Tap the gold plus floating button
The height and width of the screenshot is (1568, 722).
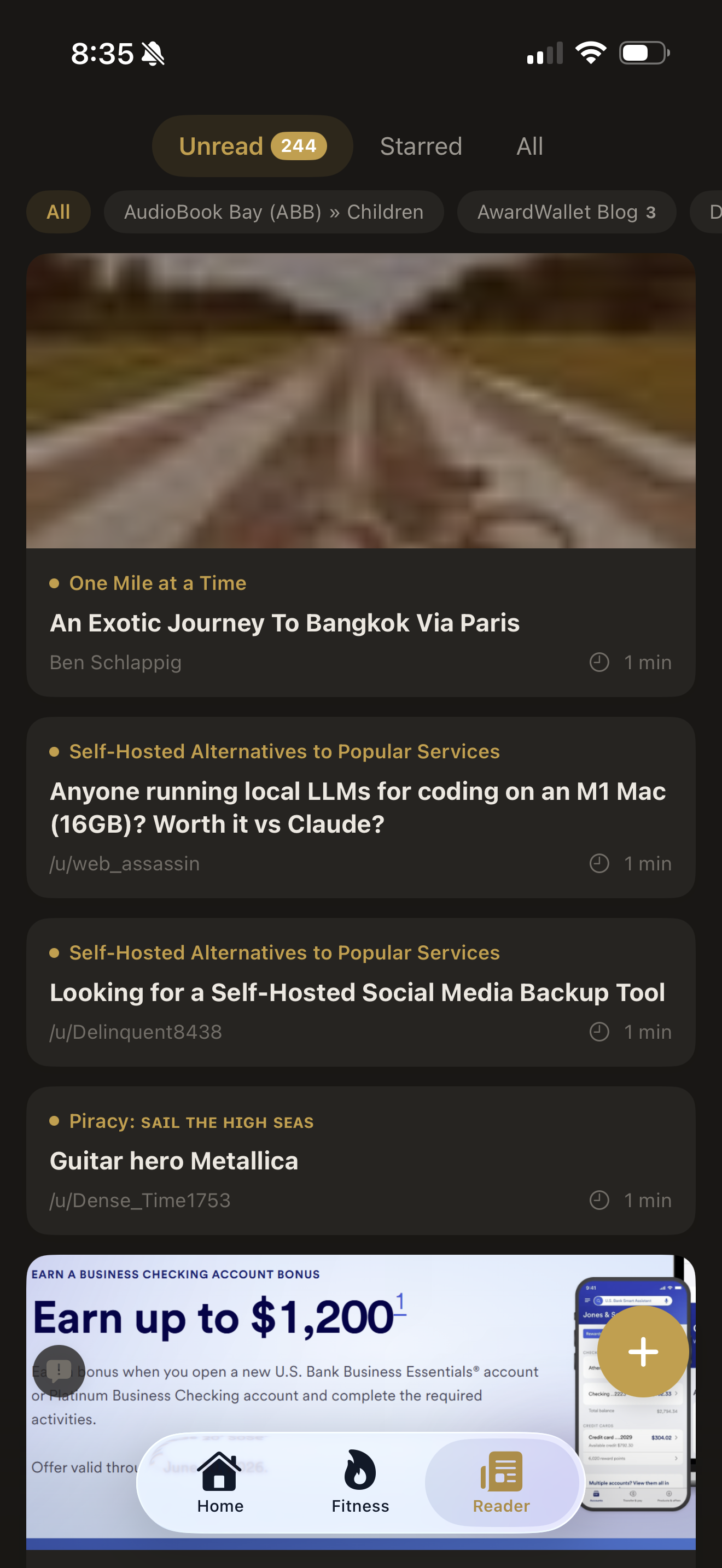point(643,1351)
